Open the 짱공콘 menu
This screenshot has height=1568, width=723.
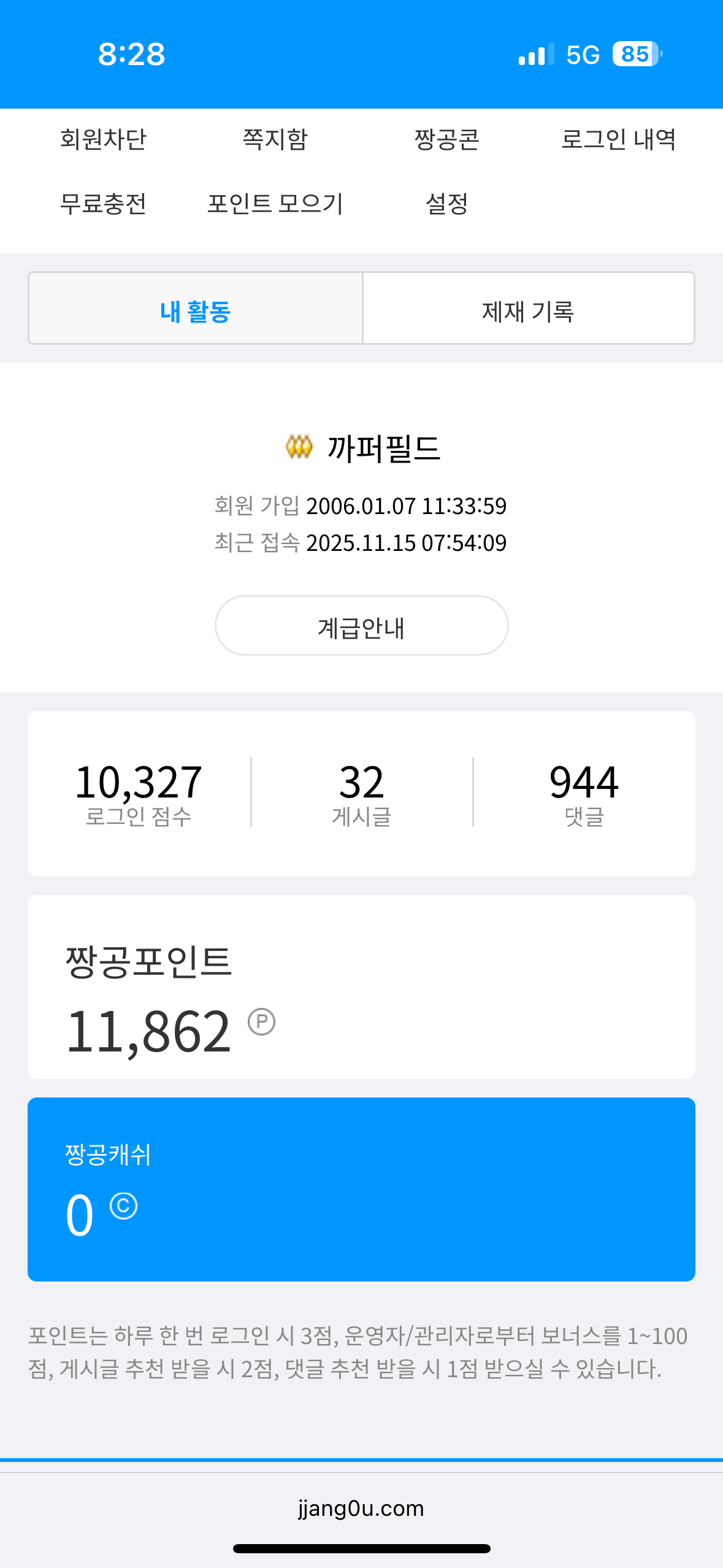[x=446, y=139]
